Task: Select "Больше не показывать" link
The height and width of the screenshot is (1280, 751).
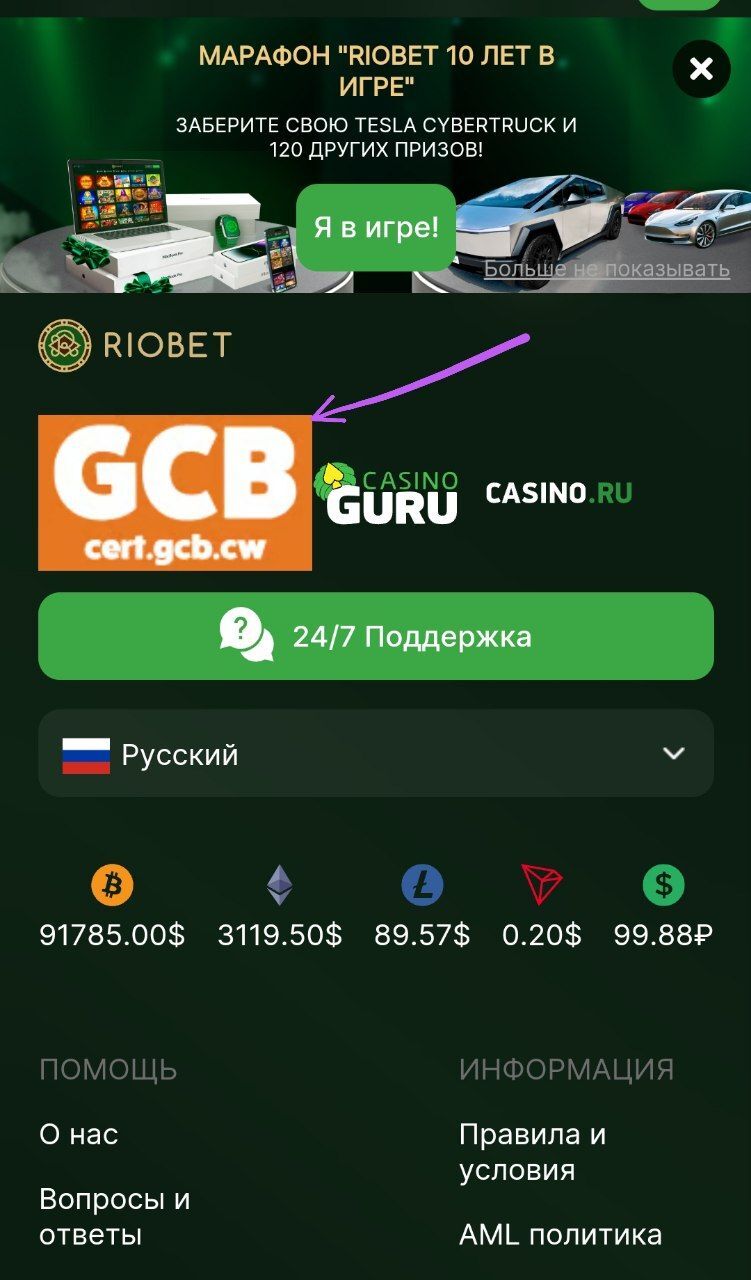Action: [x=606, y=269]
